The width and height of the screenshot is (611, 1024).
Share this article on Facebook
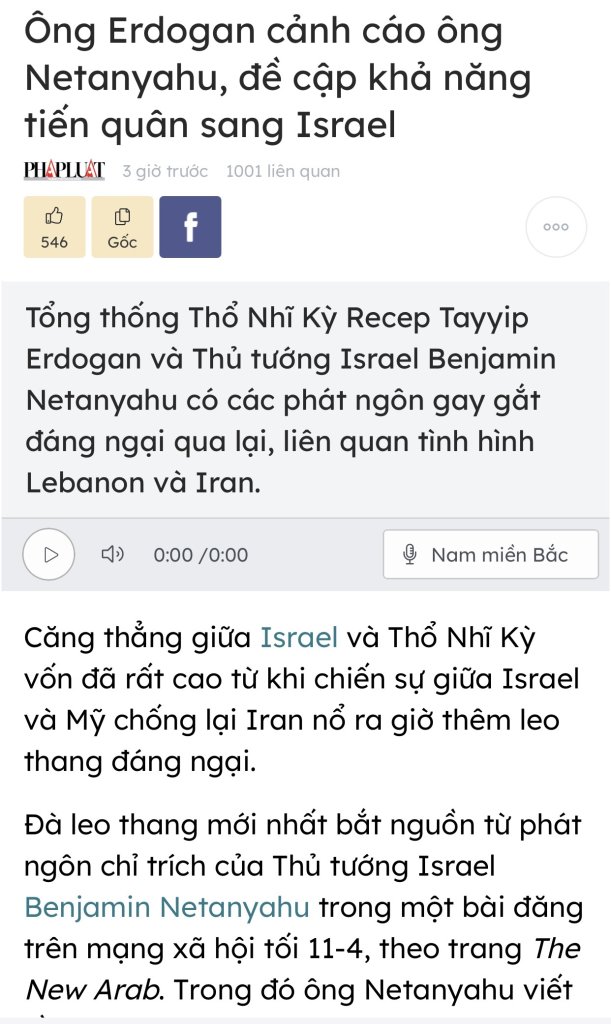[x=190, y=227]
